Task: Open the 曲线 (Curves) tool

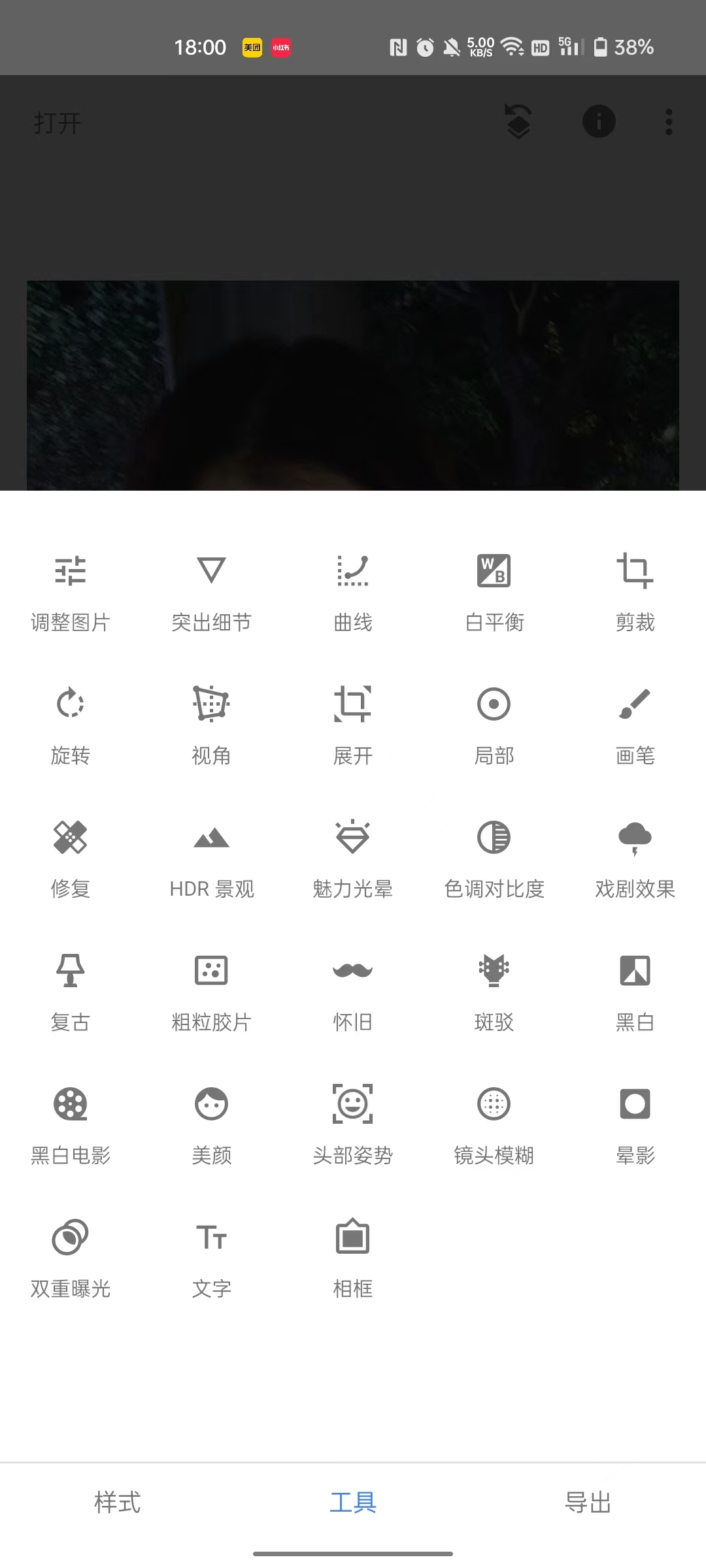Action: (x=352, y=588)
